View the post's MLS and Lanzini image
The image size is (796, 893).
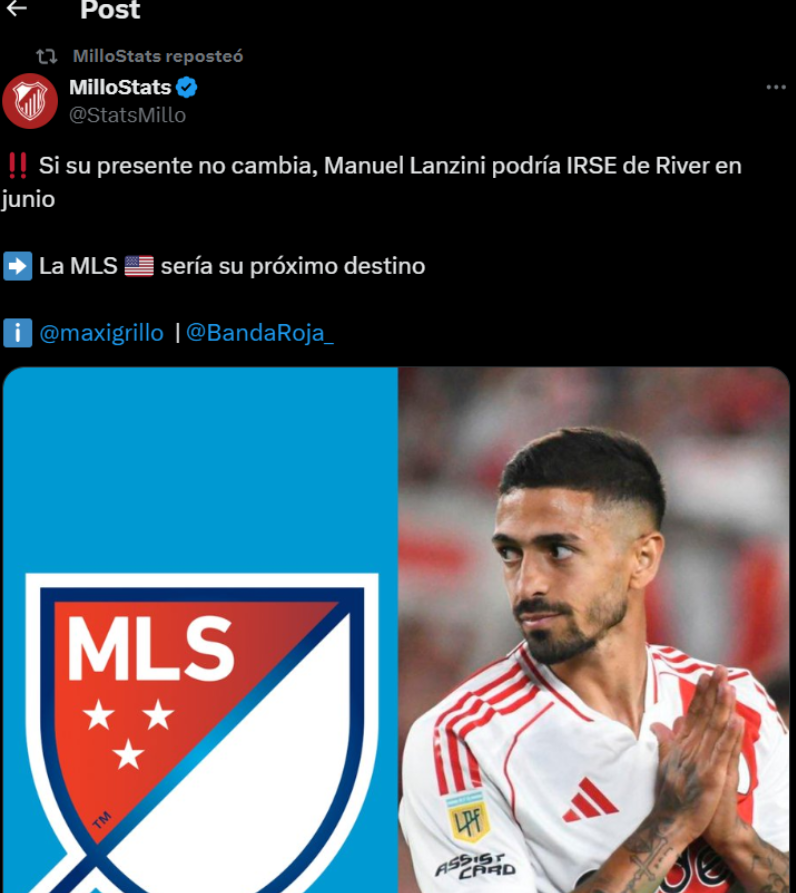point(396,630)
